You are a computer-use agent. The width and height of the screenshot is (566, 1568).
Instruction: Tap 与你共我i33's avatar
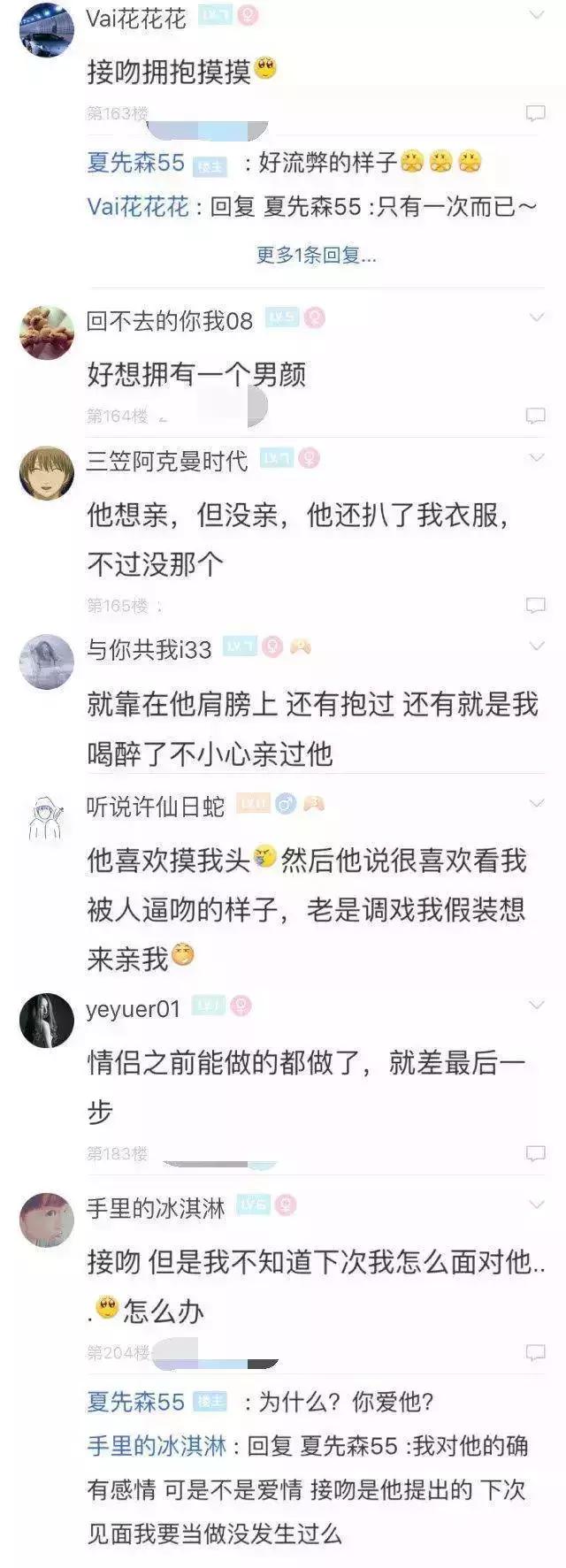pyautogui.click(x=46, y=662)
